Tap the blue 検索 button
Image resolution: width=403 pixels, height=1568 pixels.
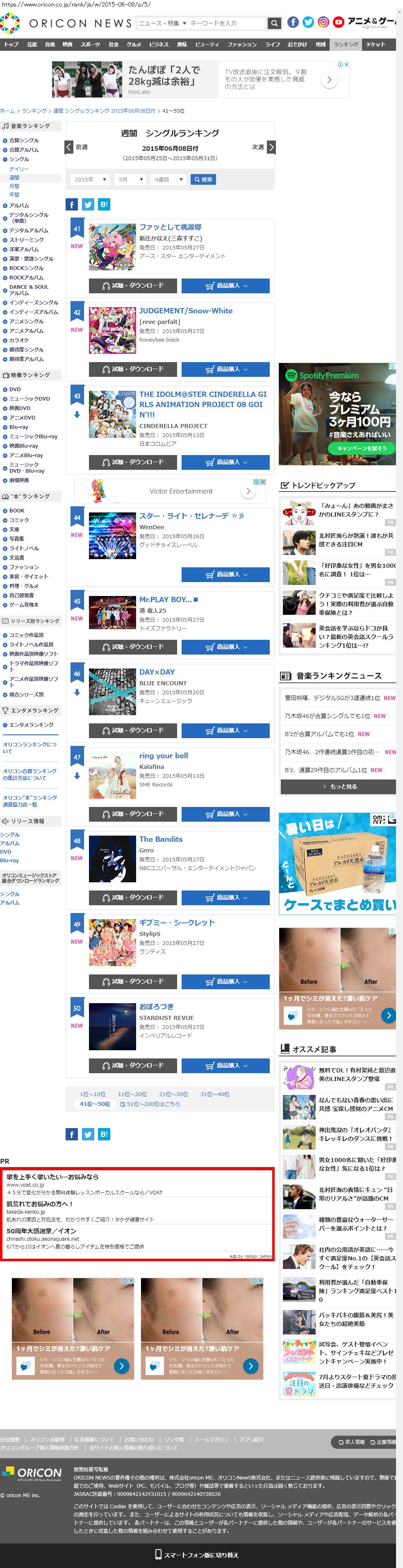(203, 179)
